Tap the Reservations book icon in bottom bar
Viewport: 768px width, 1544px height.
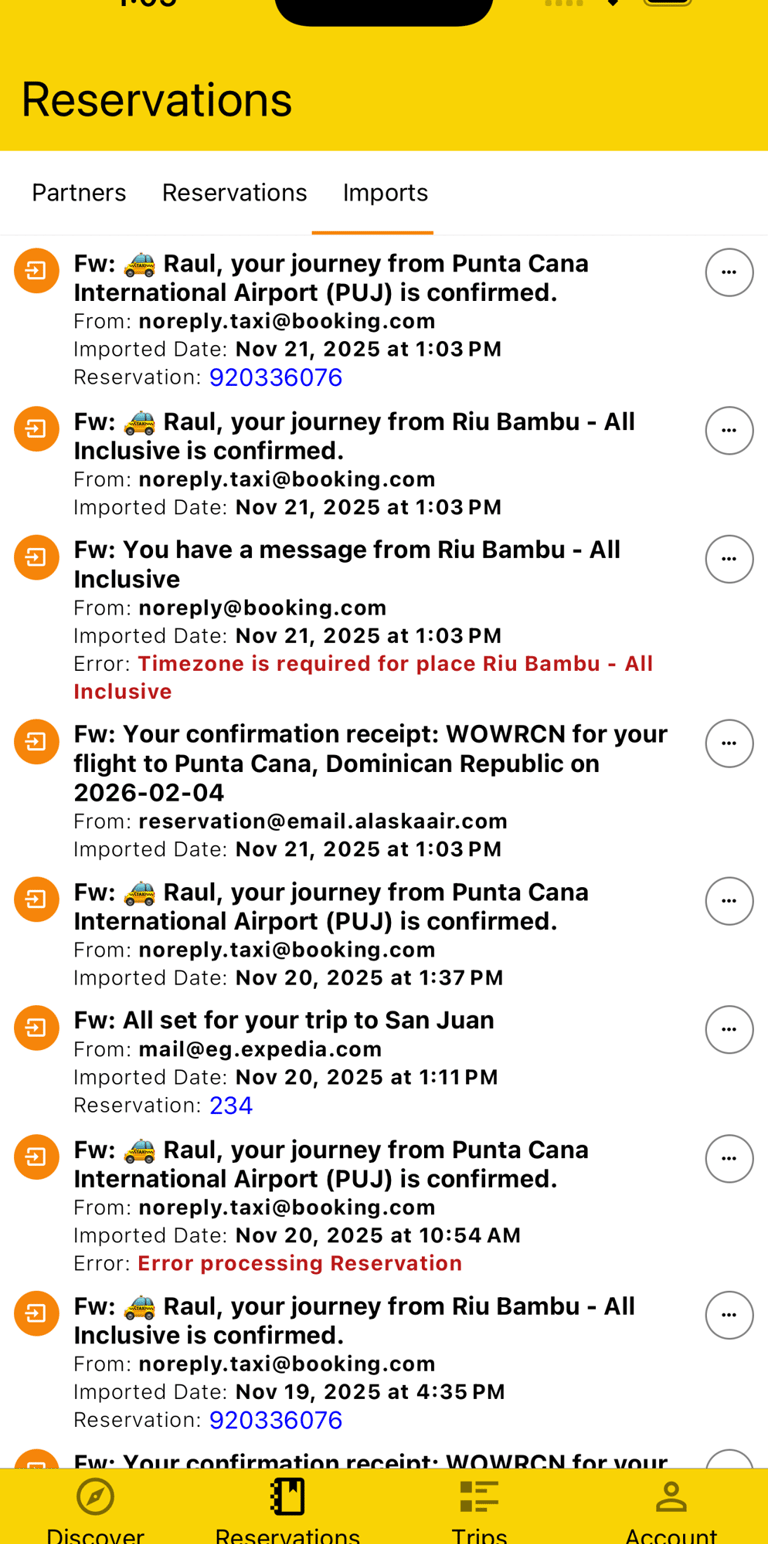287,1494
